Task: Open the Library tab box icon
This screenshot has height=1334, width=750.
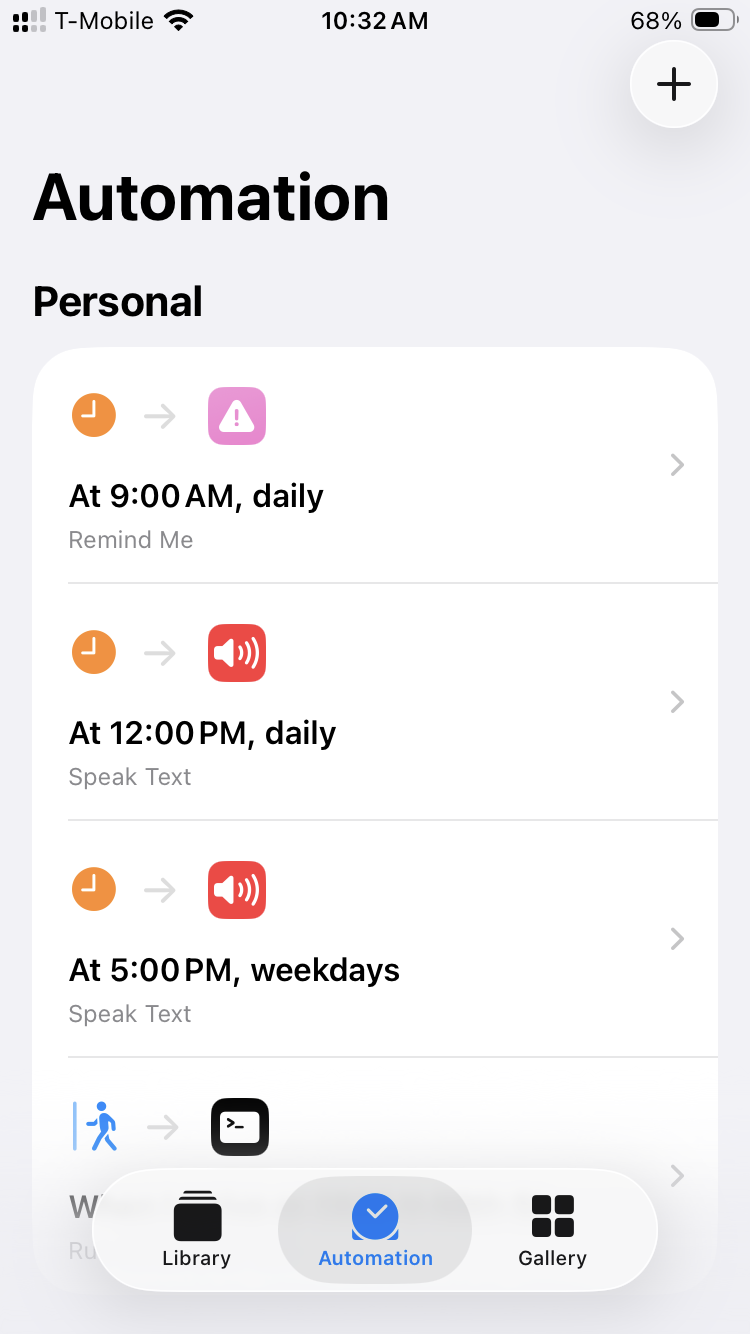Action: tap(196, 1213)
